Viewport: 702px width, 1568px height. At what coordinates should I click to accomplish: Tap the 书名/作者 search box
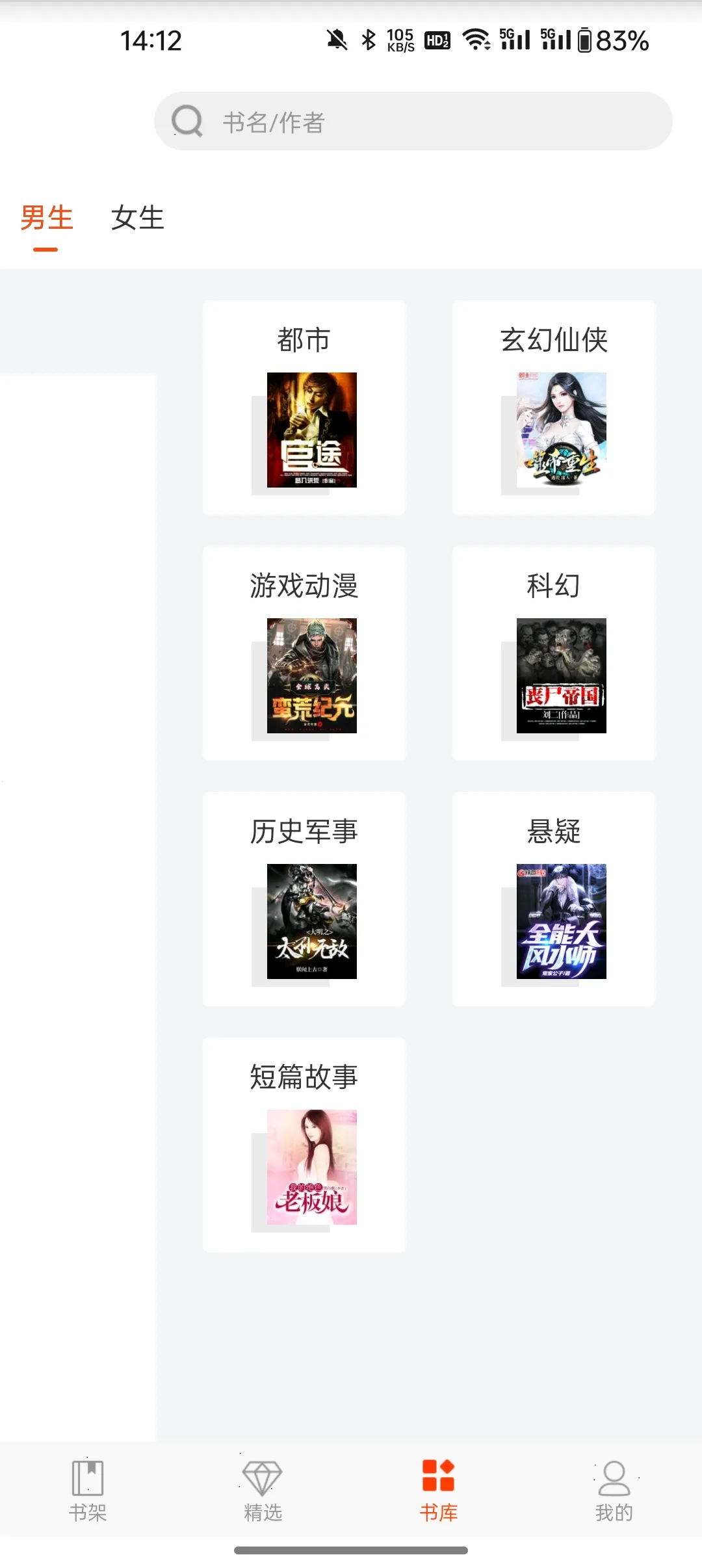[x=413, y=121]
